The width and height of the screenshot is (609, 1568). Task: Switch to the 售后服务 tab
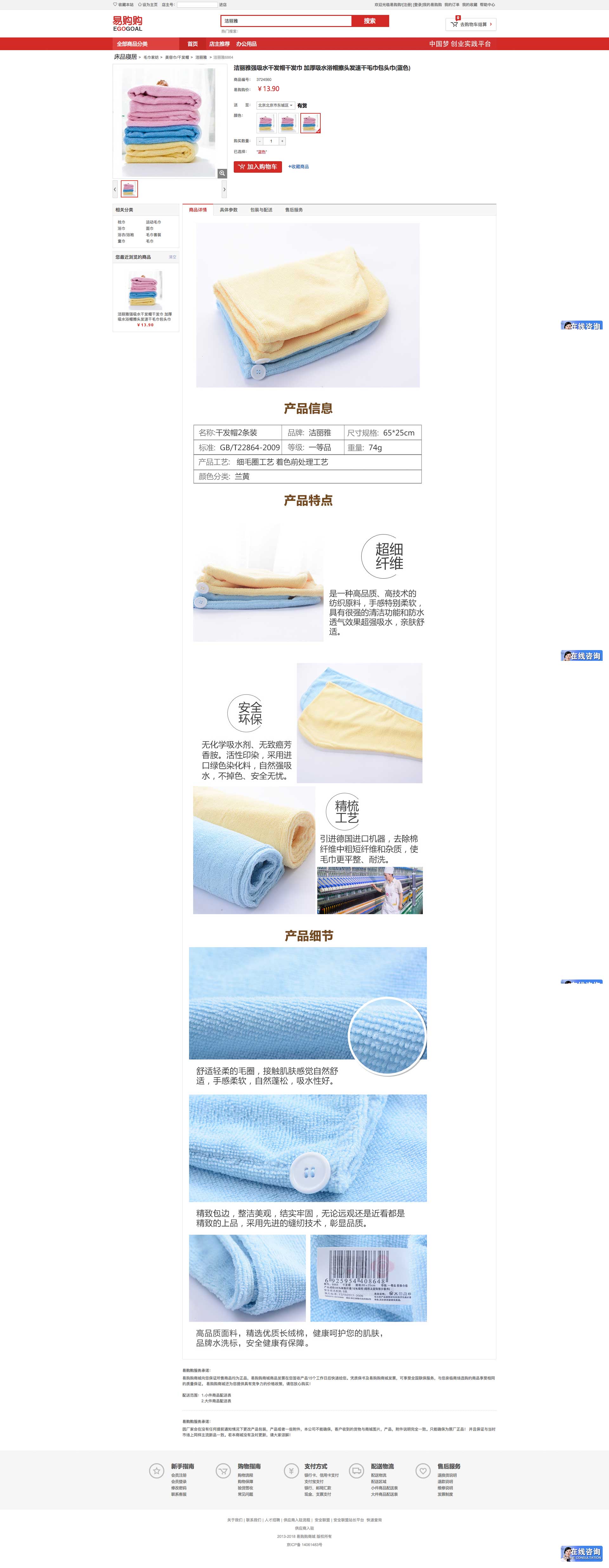[294, 210]
